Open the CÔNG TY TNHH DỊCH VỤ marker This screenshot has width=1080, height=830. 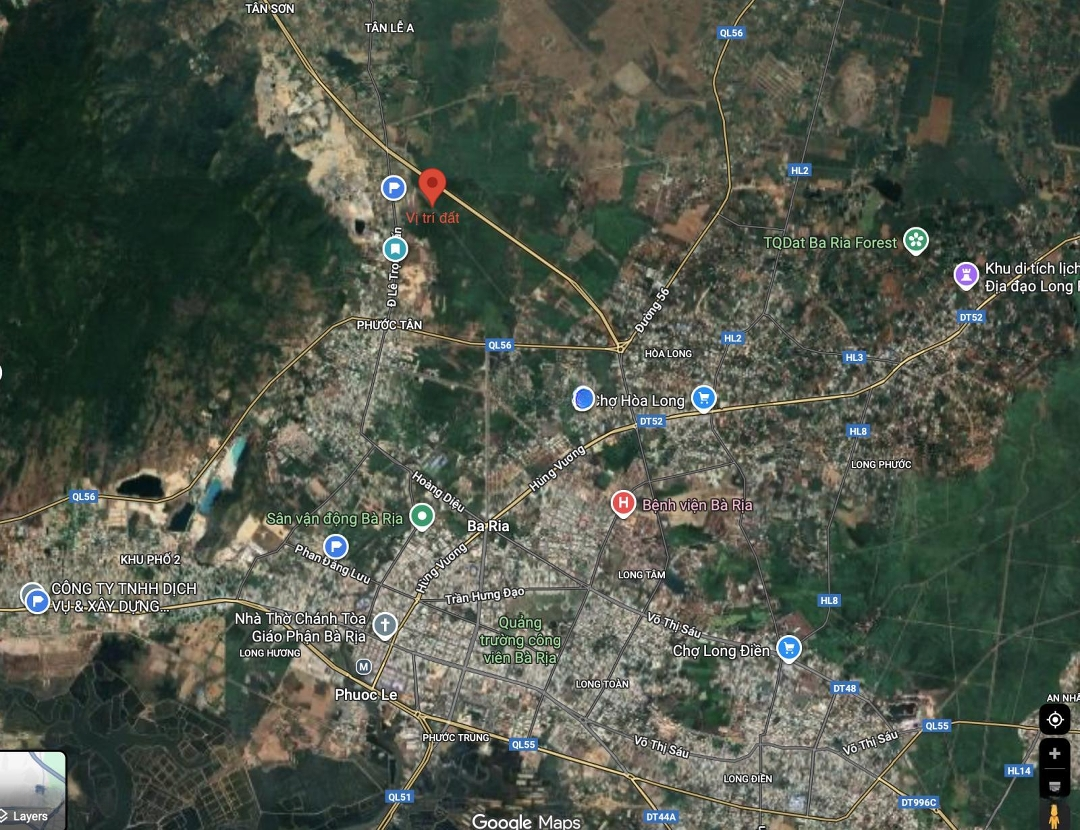[38, 600]
